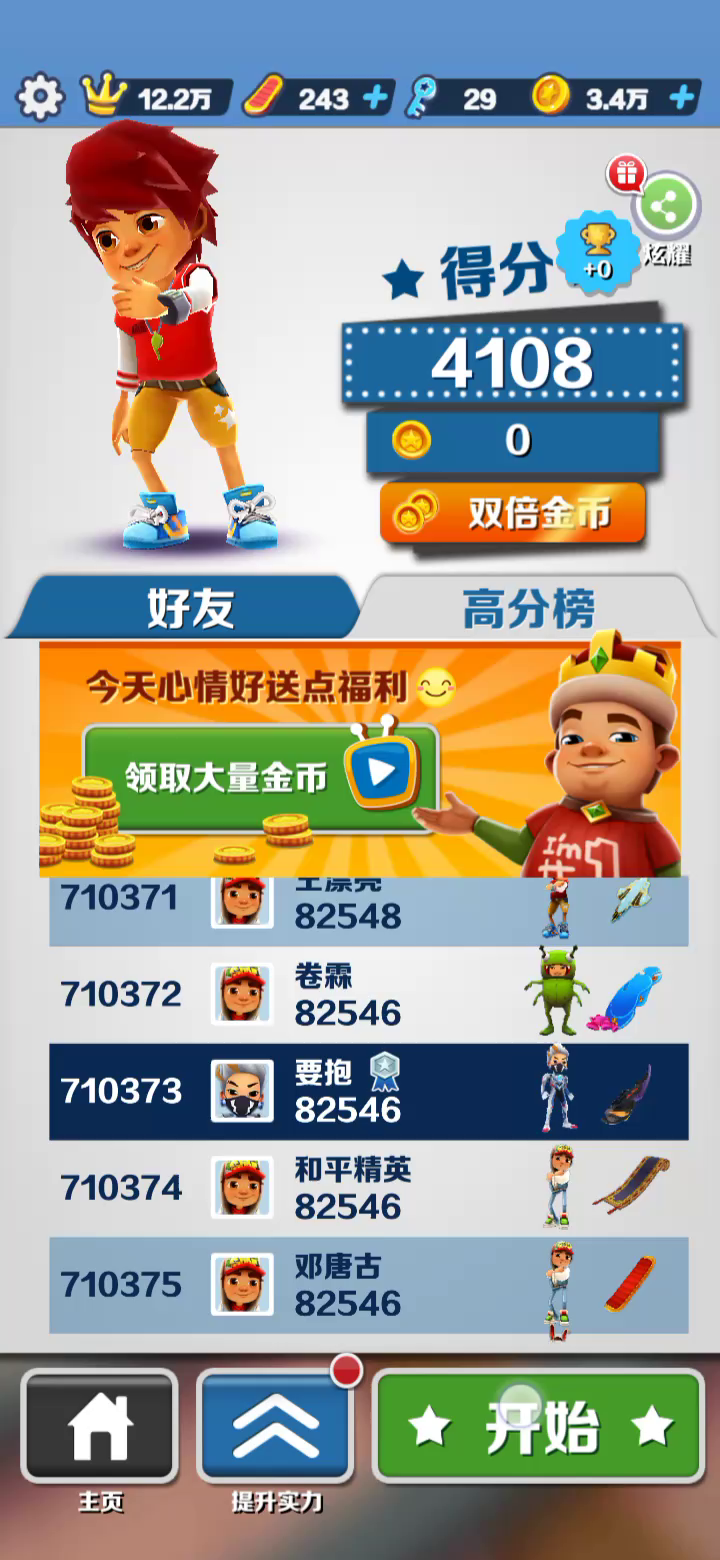
Task: Open player 卷霖's leaderboard row
Action: [x=368, y=993]
